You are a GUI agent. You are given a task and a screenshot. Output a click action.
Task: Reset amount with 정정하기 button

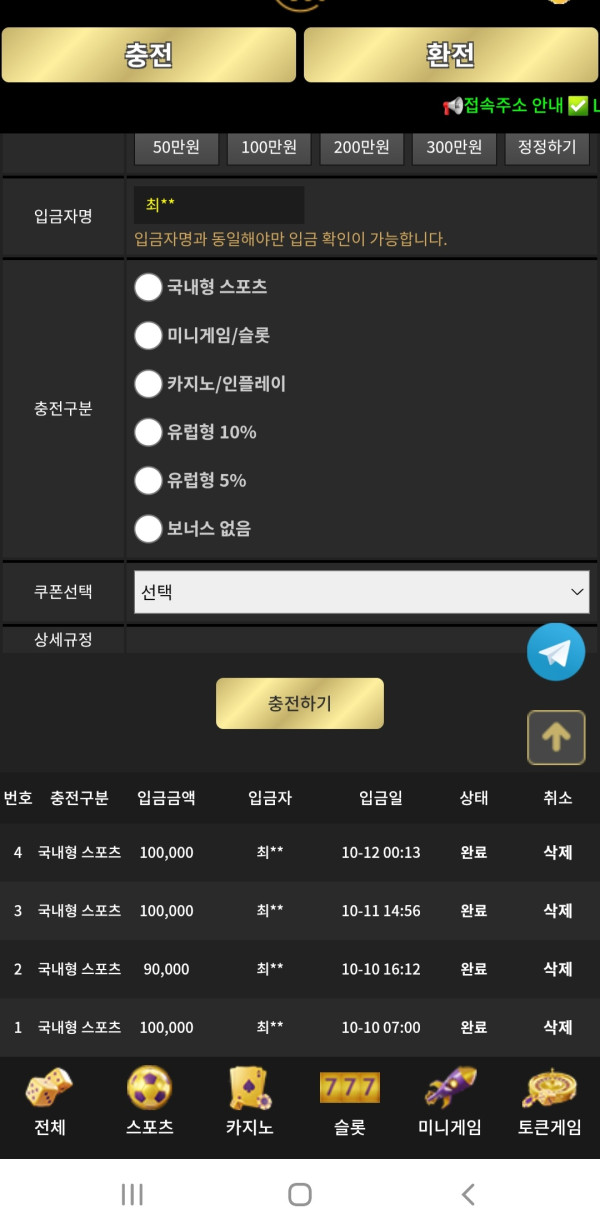[546, 148]
